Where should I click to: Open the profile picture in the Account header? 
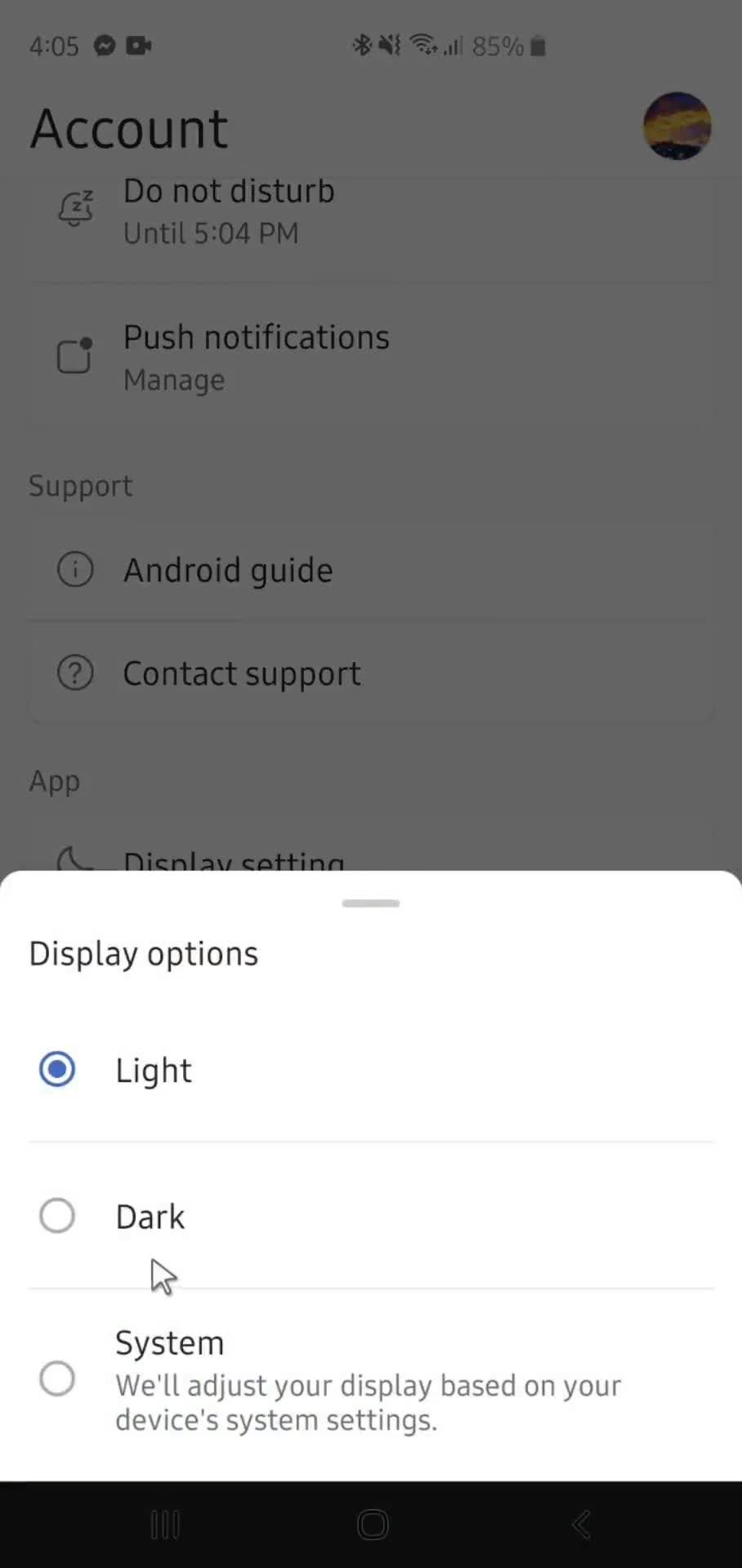tap(677, 126)
